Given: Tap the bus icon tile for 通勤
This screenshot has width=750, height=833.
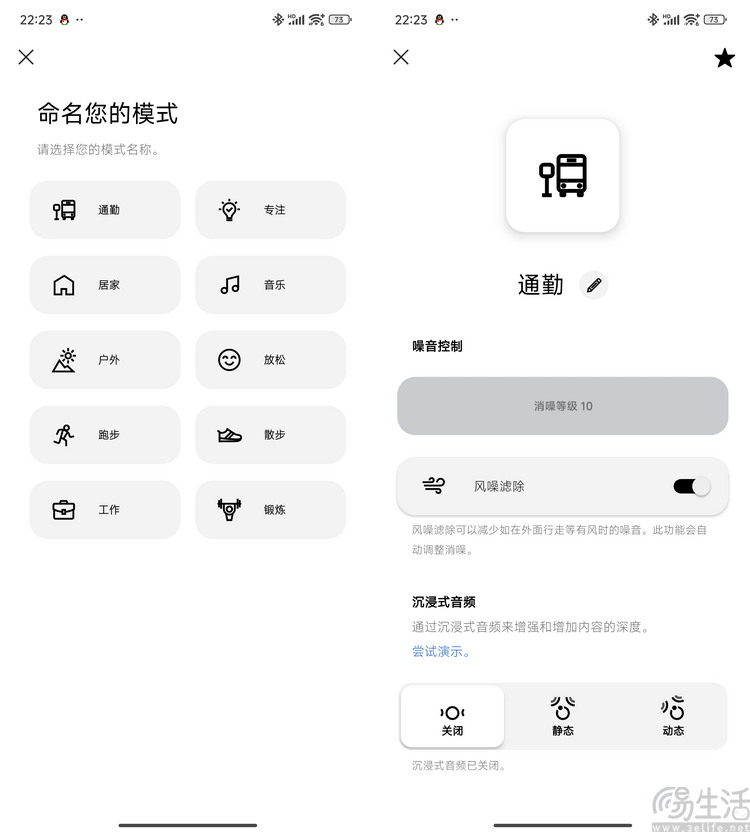Looking at the screenshot, I should [x=562, y=175].
